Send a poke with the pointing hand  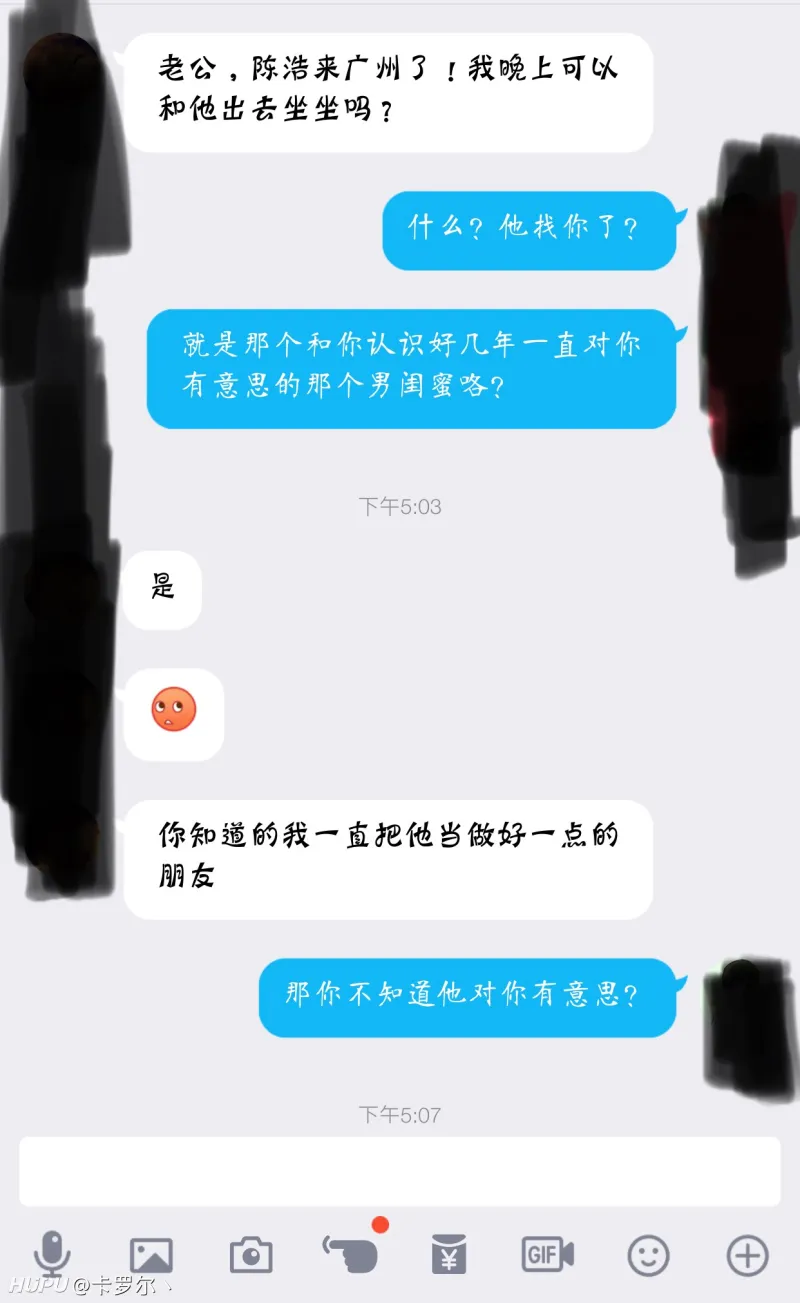click(x=350, y=1253)
